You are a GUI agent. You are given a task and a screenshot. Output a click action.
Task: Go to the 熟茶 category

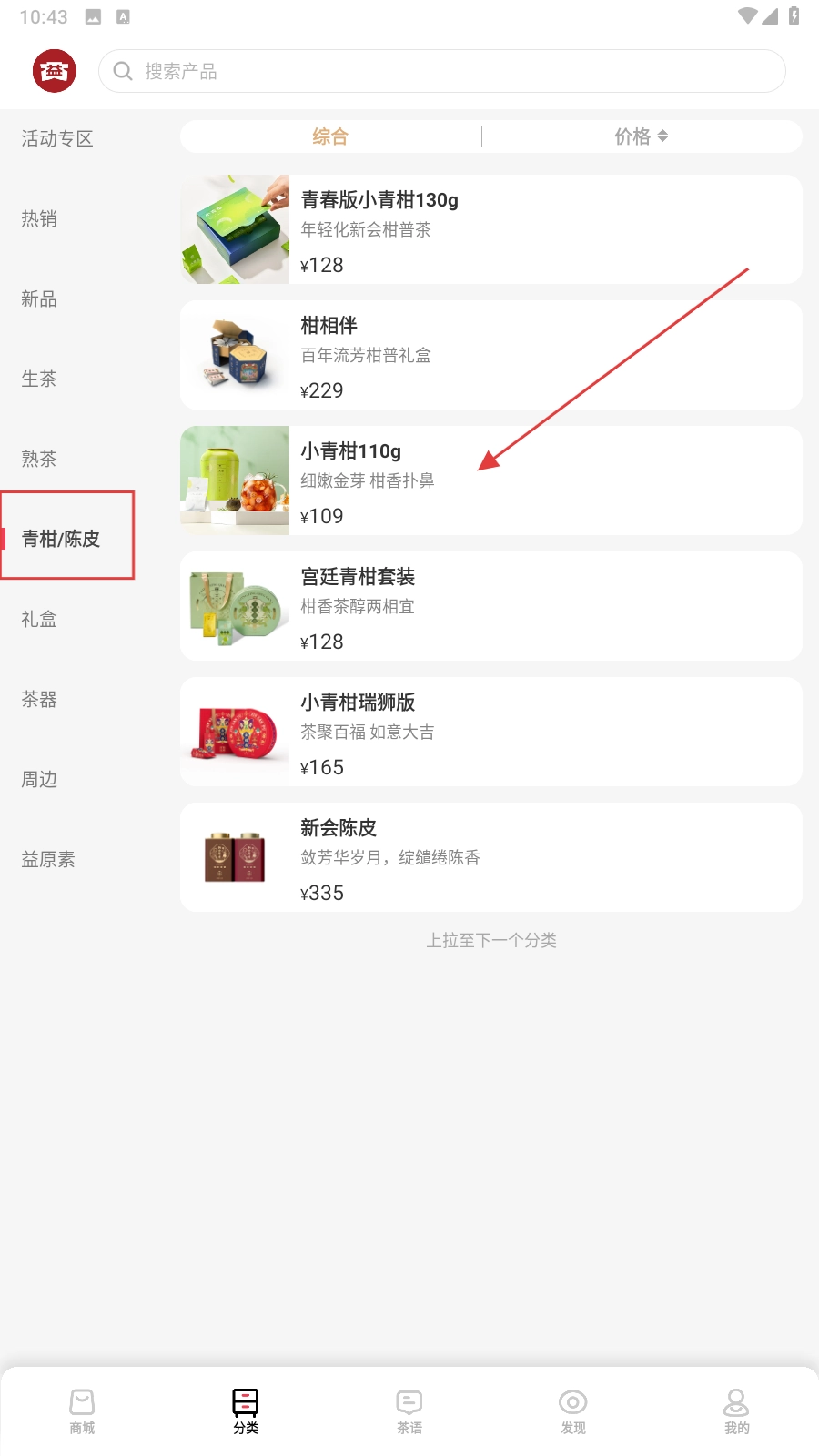tap(39, 459)
